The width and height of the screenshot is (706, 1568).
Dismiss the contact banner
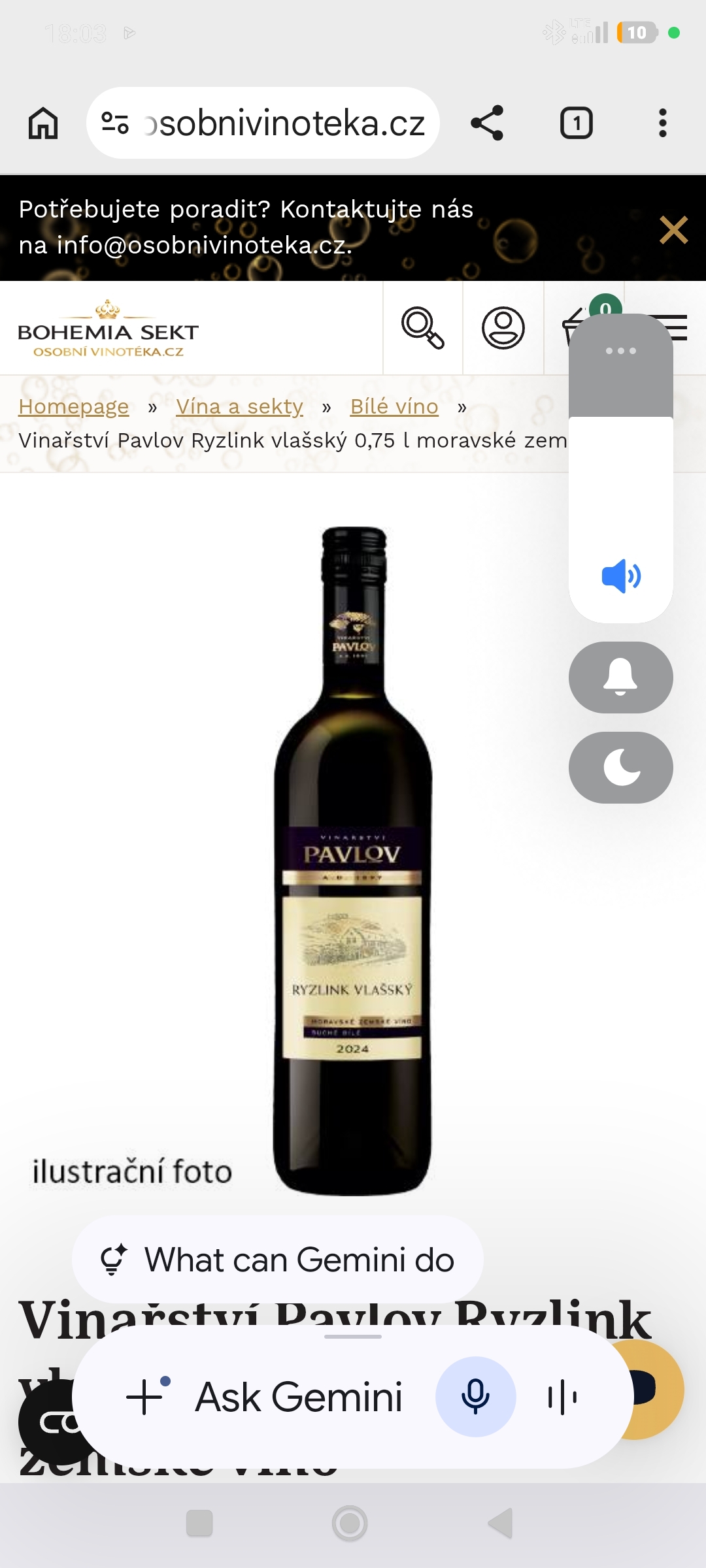pyautogui.click(x=673, y=230)
